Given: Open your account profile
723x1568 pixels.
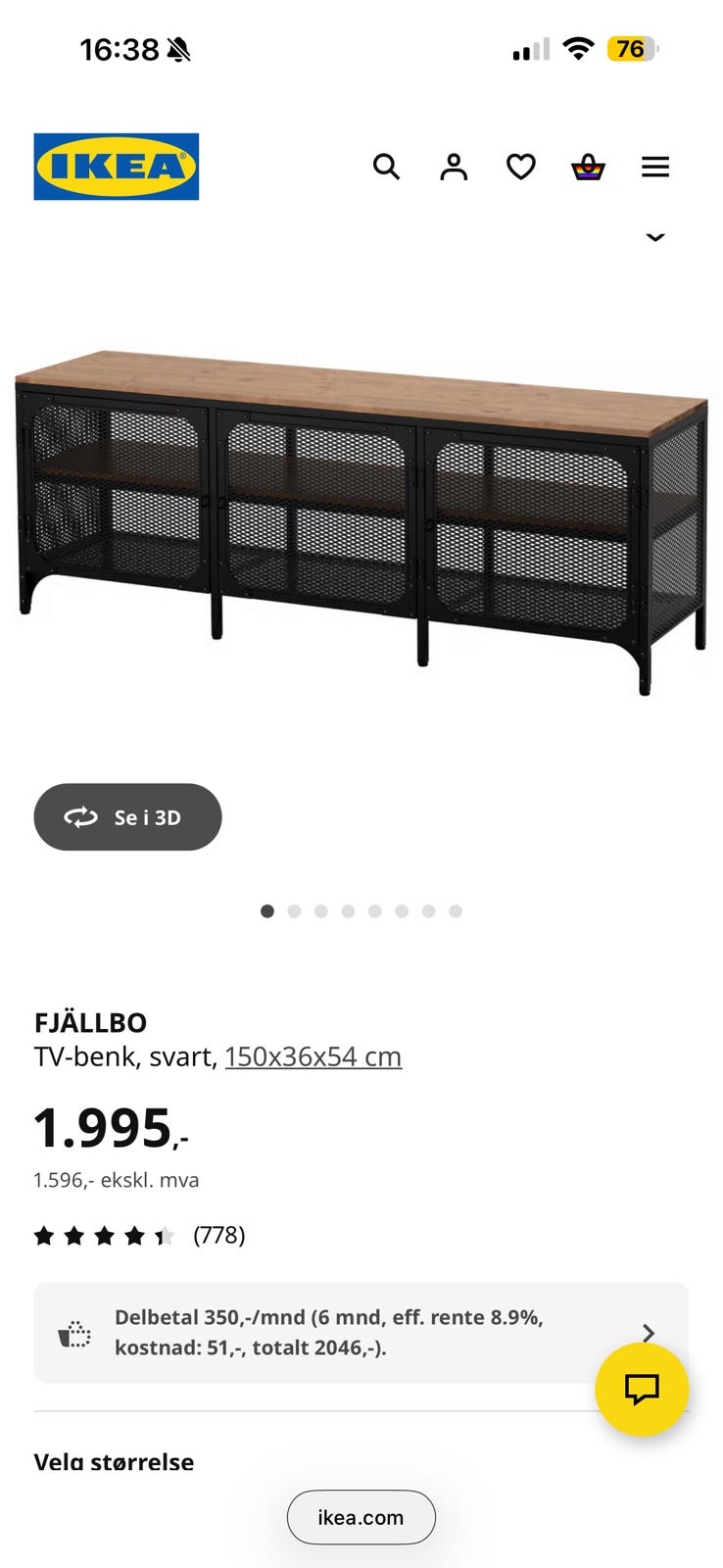Looking at the screenshot, I should [x=453, y=167].
